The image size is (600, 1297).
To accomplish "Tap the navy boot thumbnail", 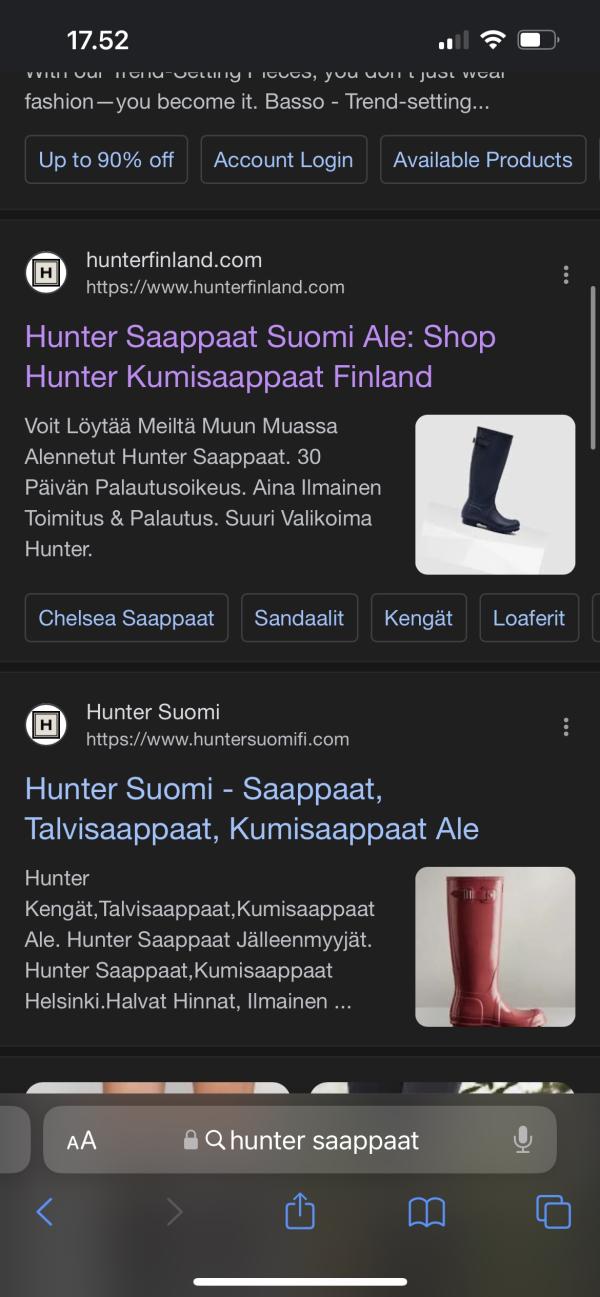I will point(495,495).
